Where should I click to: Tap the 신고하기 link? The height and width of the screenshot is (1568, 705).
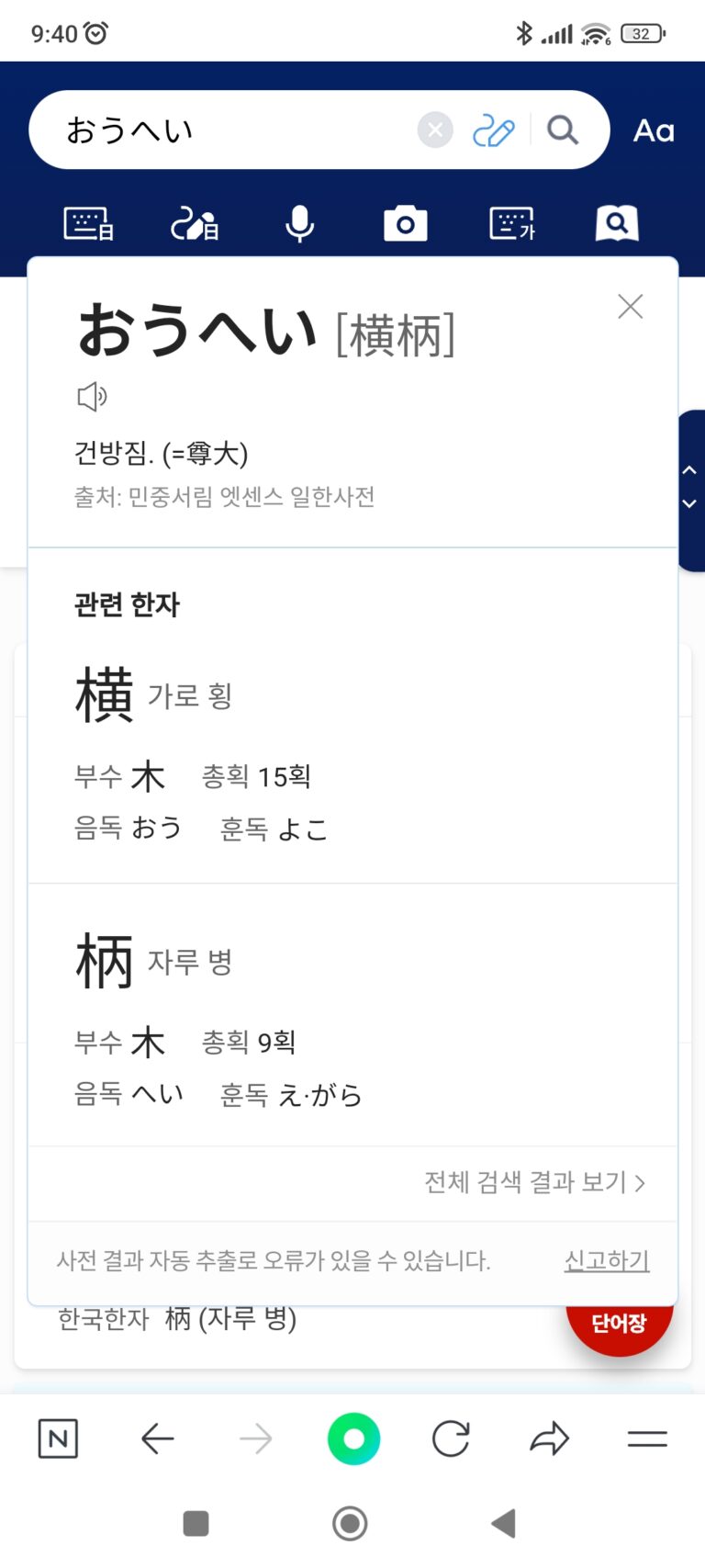[607, 1260]
